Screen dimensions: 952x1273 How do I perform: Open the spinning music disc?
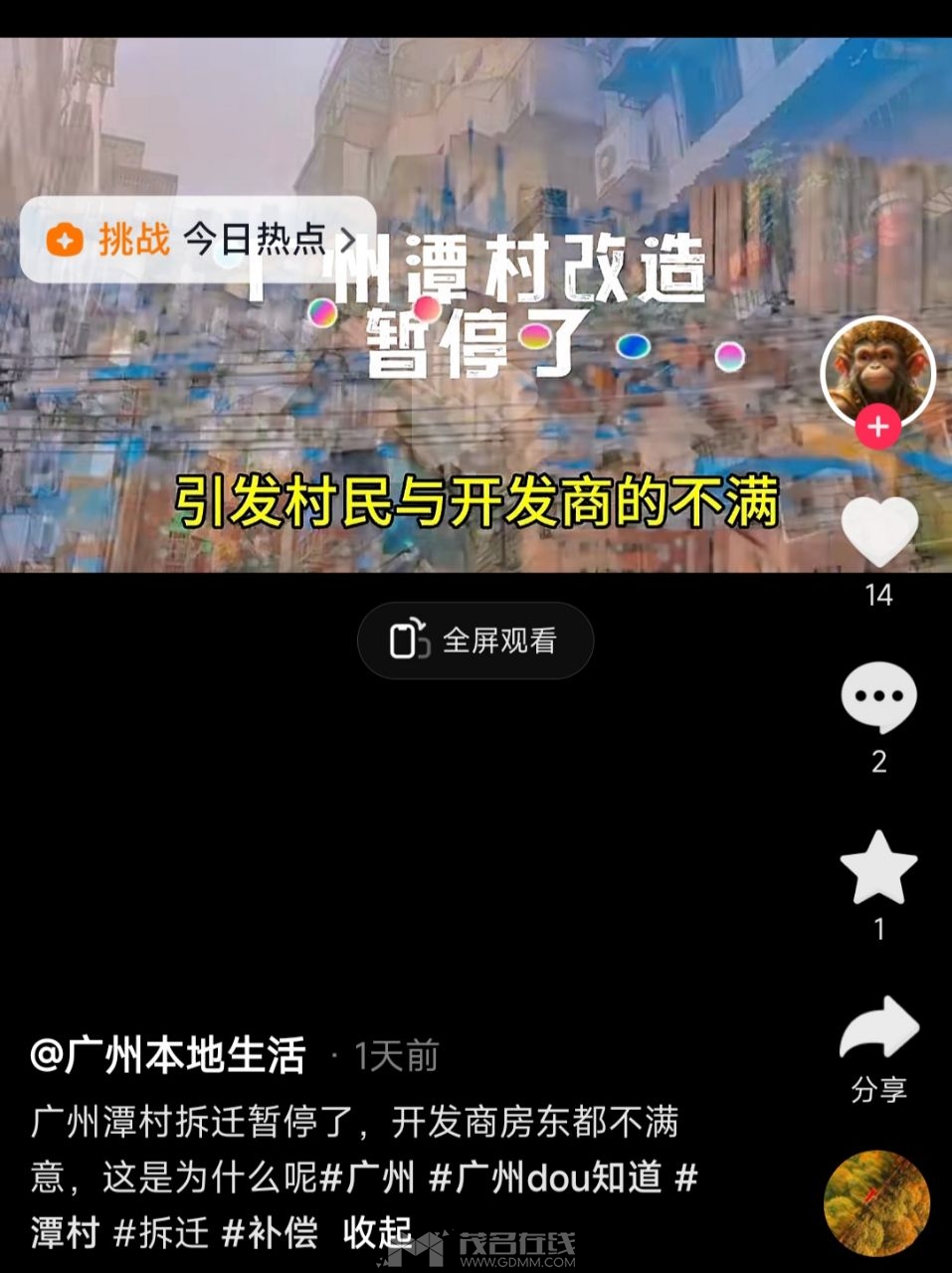coord(876,1203)
